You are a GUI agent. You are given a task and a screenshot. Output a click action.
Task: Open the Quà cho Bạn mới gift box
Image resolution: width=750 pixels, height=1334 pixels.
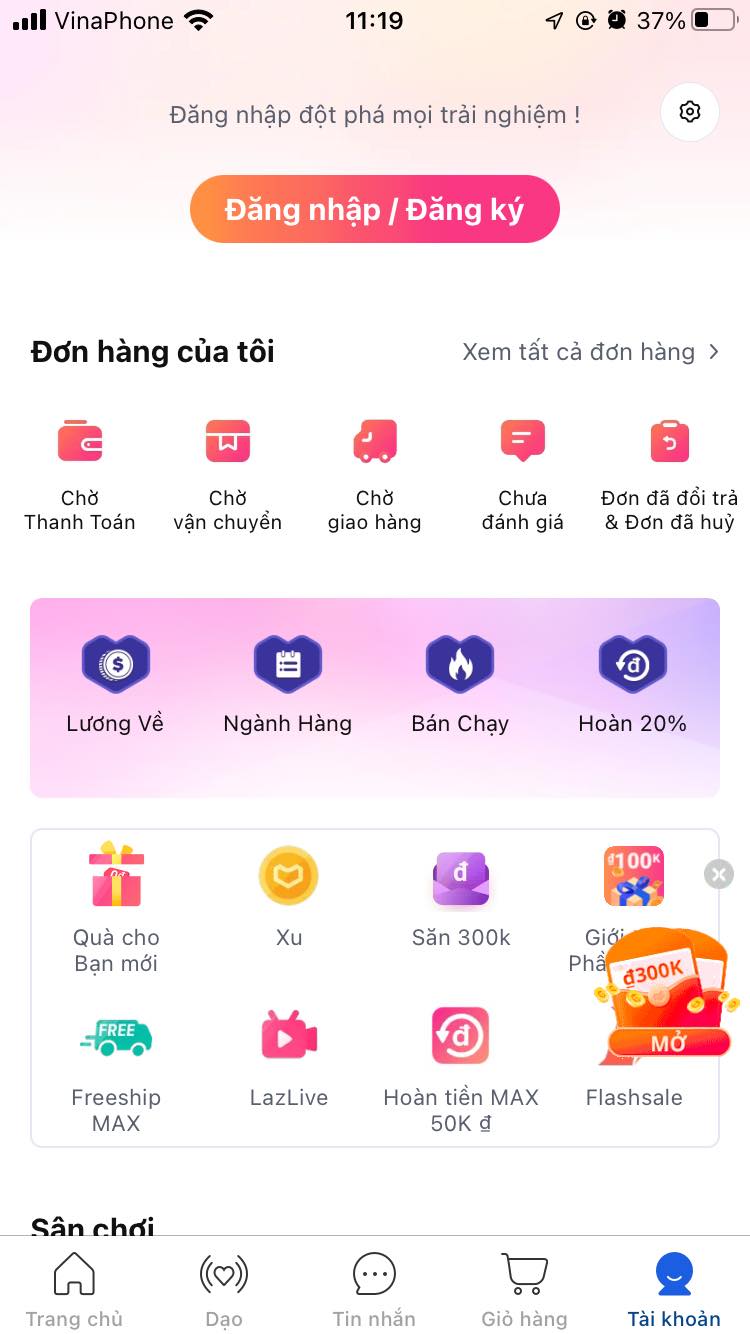tap(116, 876)
